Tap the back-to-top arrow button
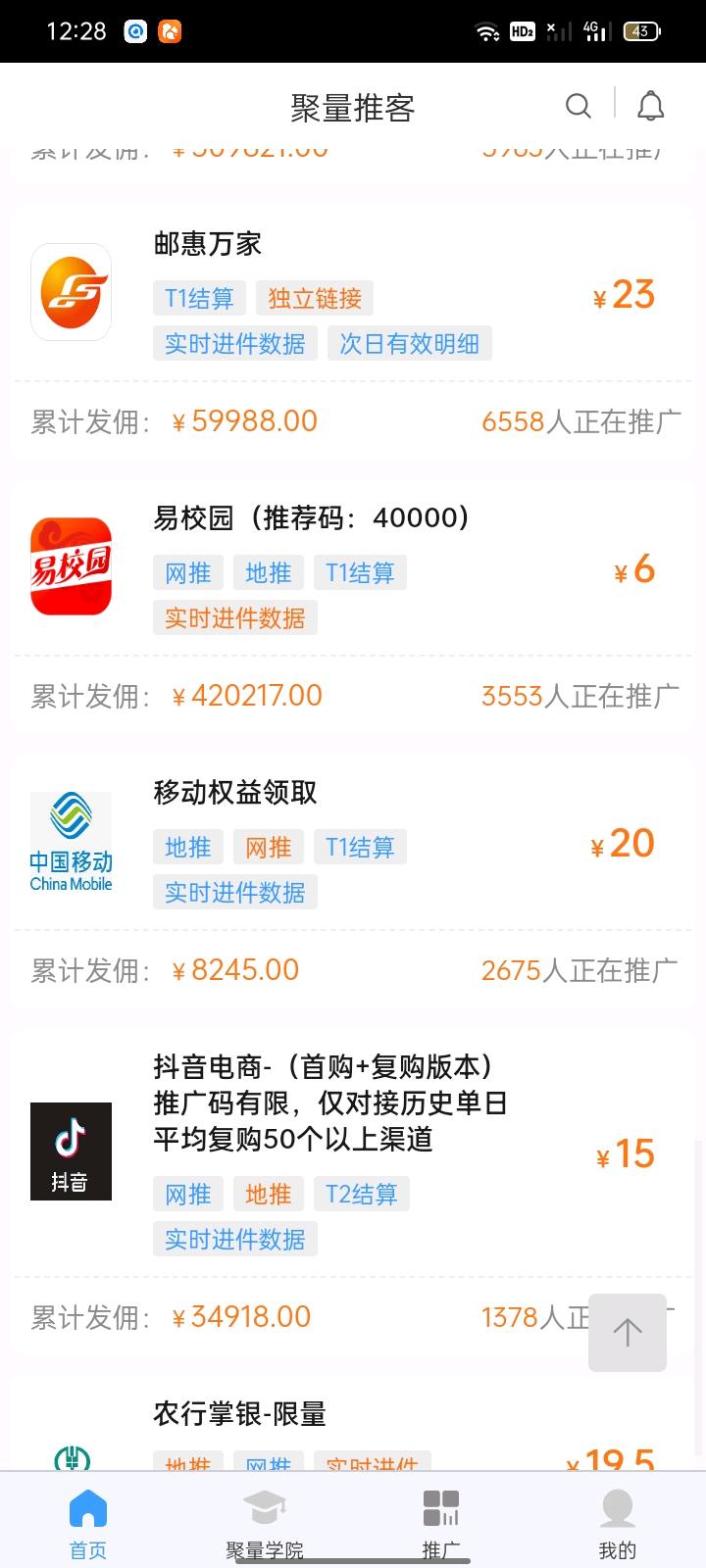 [x=628, y=1331]
